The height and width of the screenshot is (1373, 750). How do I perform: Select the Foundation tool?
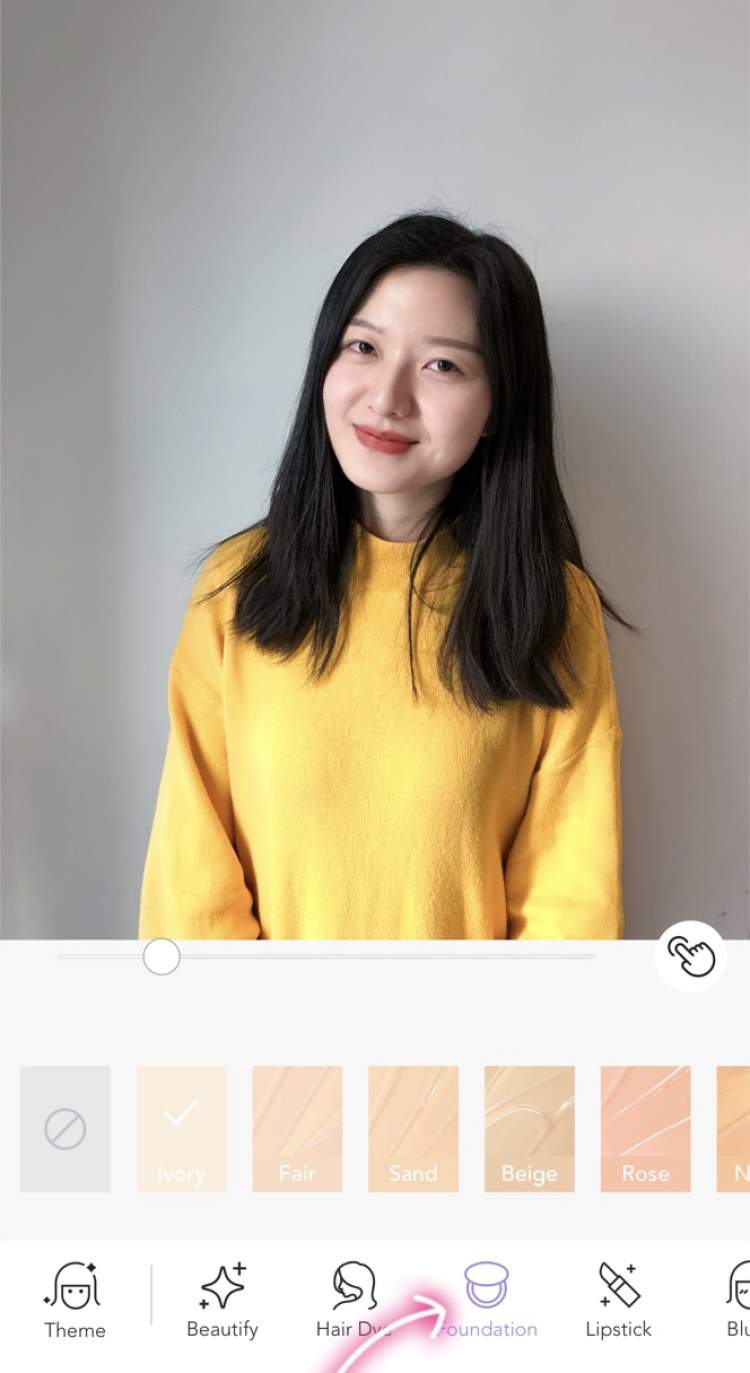point(487,1300)
